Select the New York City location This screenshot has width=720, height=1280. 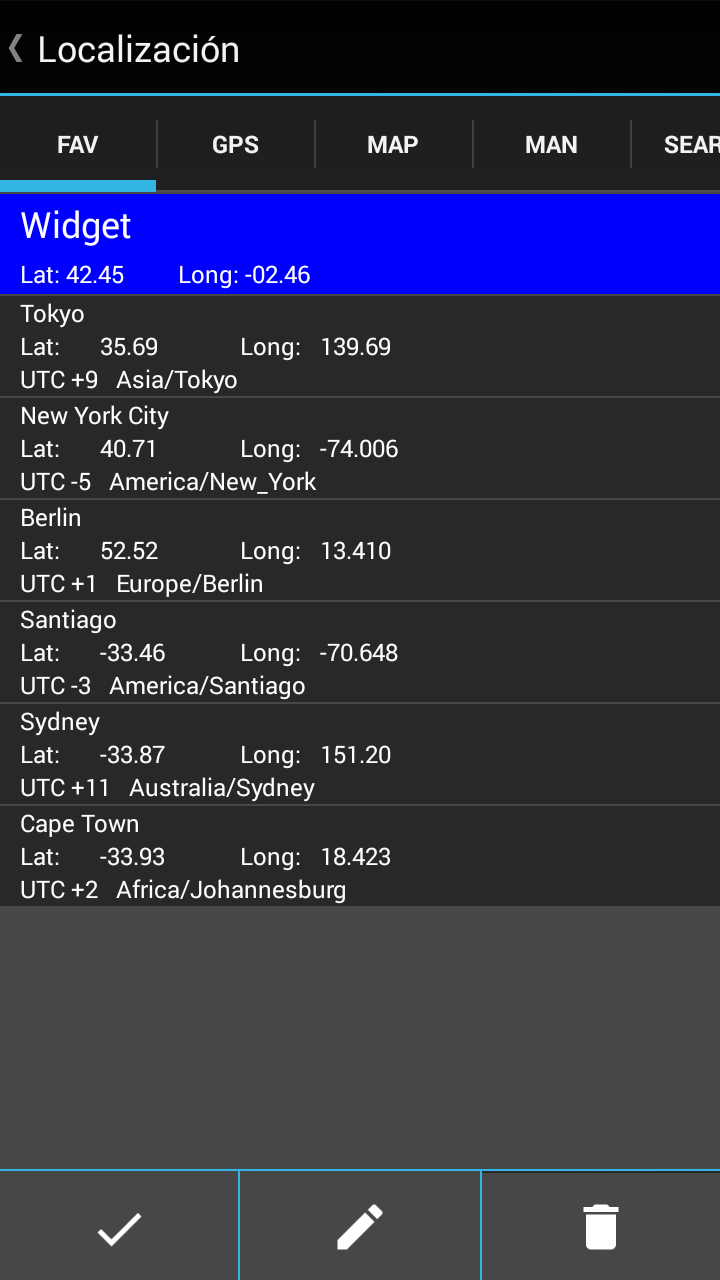[x=360, y=448]
